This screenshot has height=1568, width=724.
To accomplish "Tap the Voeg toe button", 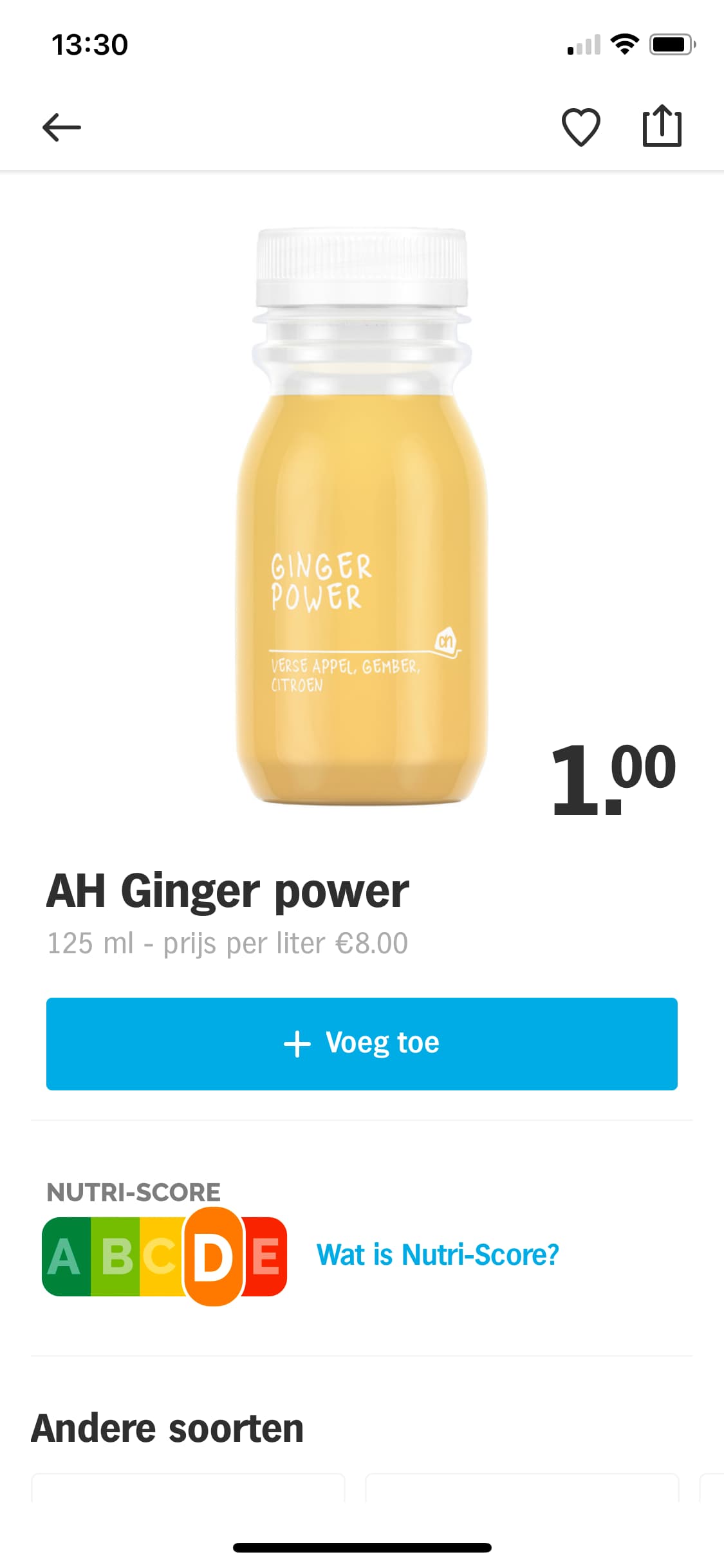I will click(362, 1043).
